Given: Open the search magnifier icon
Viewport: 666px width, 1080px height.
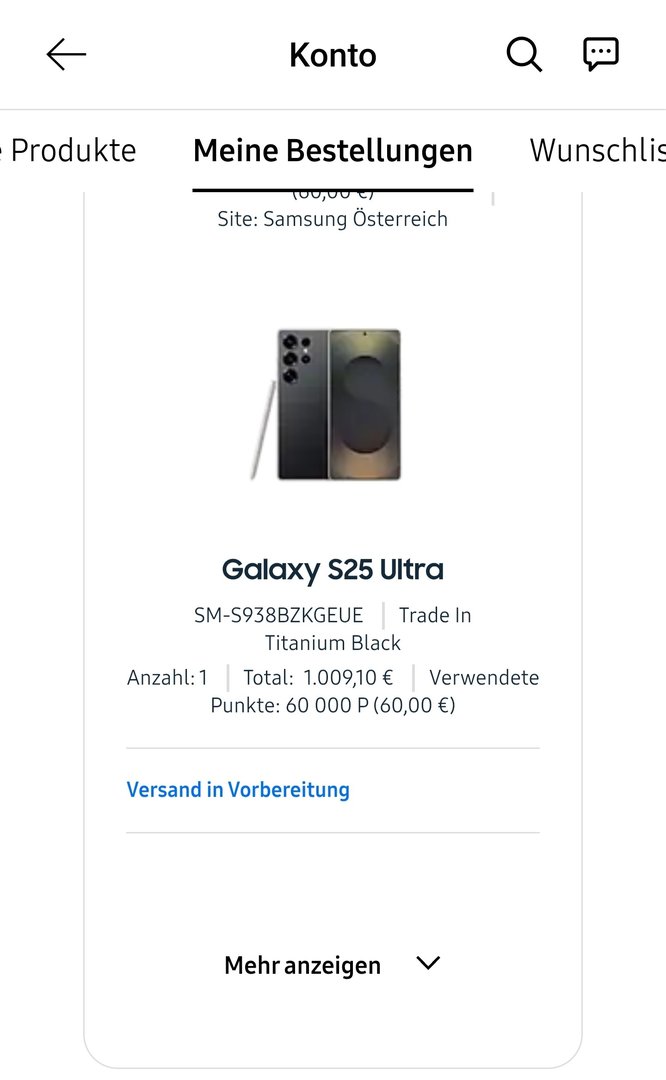Looking at the screenshot, I should point(523,55).
